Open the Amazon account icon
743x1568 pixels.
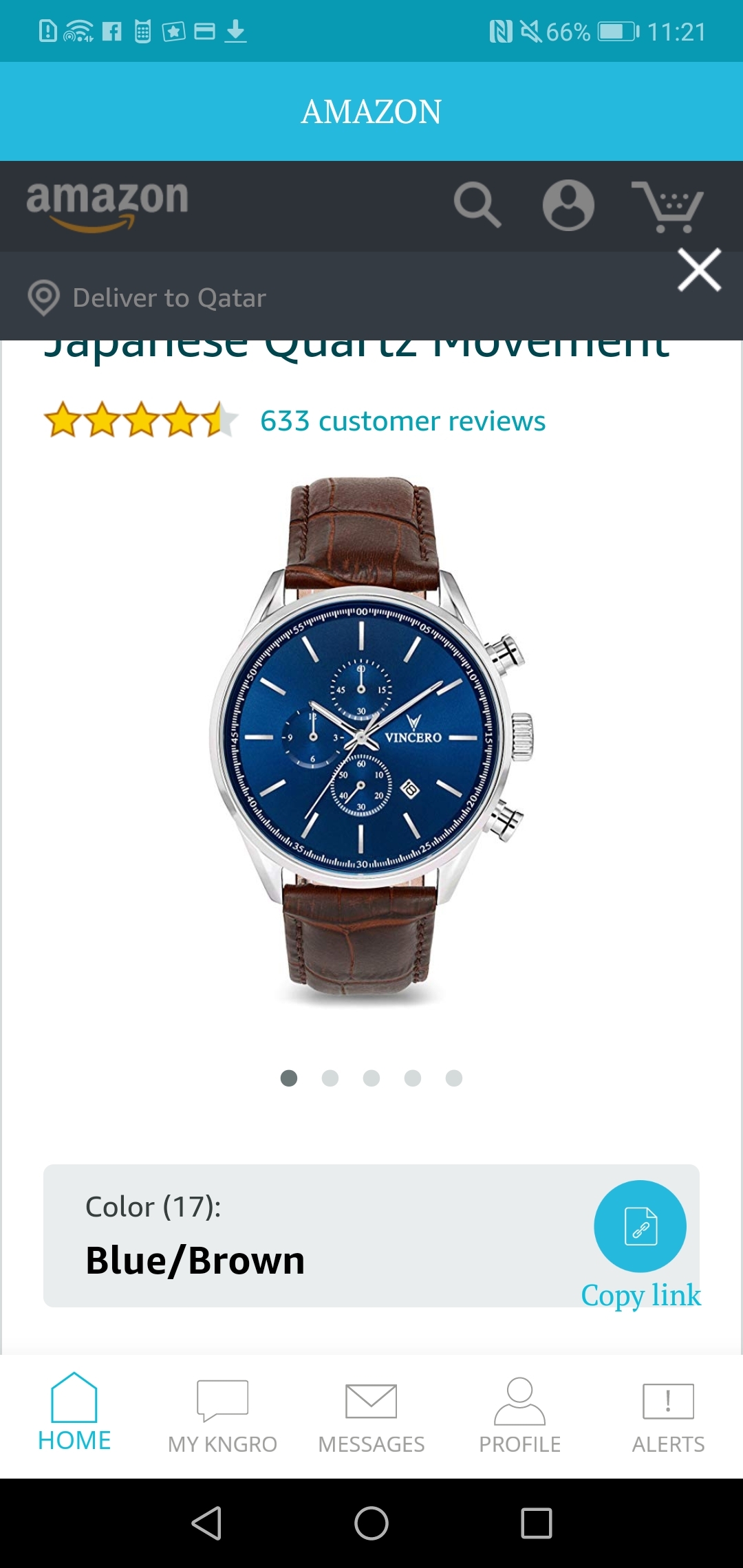pos(568,205)
